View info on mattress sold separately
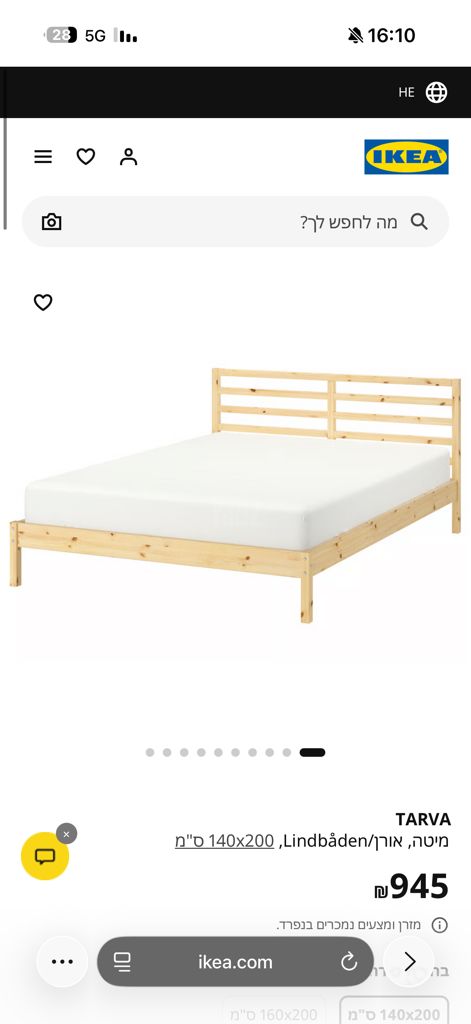The image size is (471, 1024). pos(440,925)
